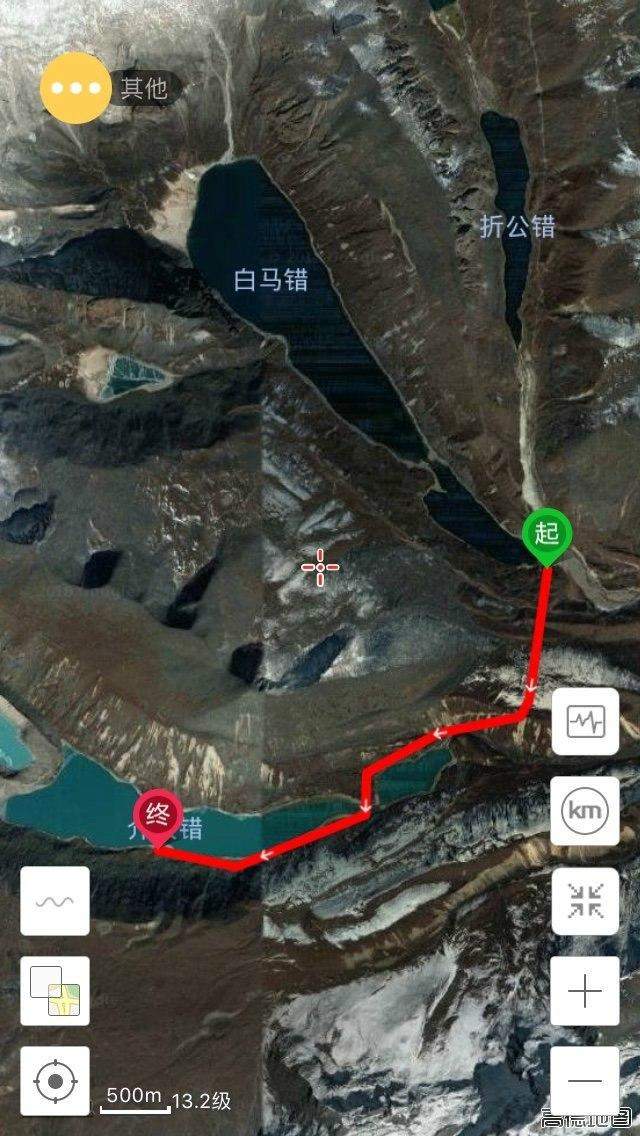Fit the route to screen with the collapse icon
The height and width of the screenshot is (1136, 640).
pos(585,901)
